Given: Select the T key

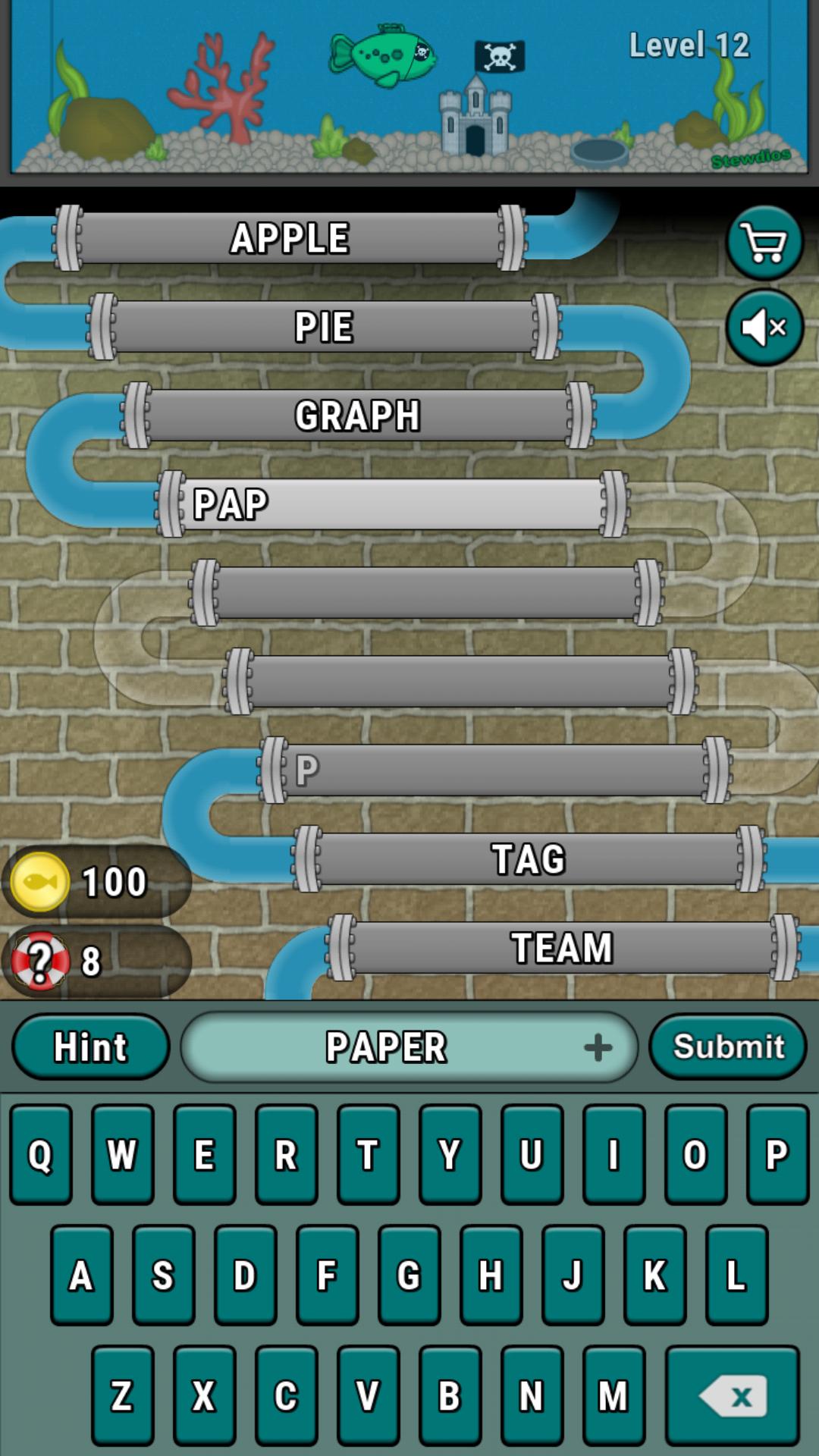Looking at the screenshot, I should [x=368, y=1154].
